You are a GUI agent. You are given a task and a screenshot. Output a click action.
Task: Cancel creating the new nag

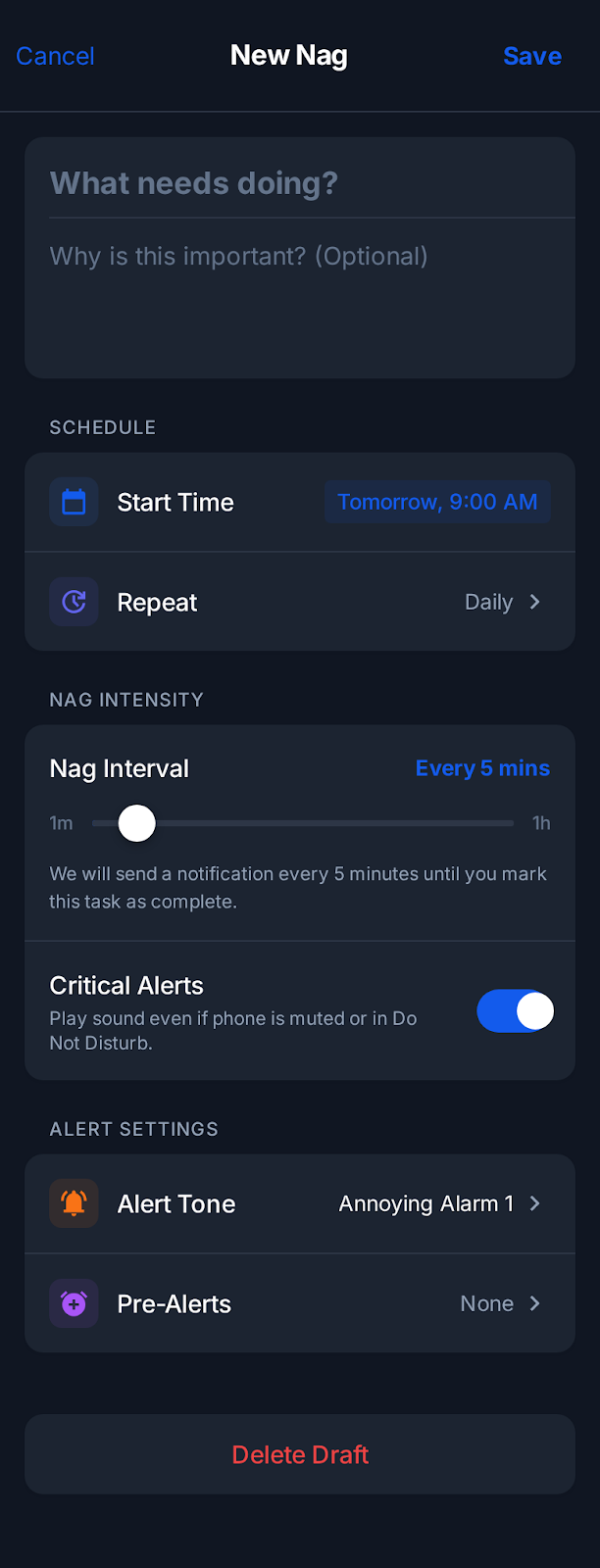pos(55,56)
